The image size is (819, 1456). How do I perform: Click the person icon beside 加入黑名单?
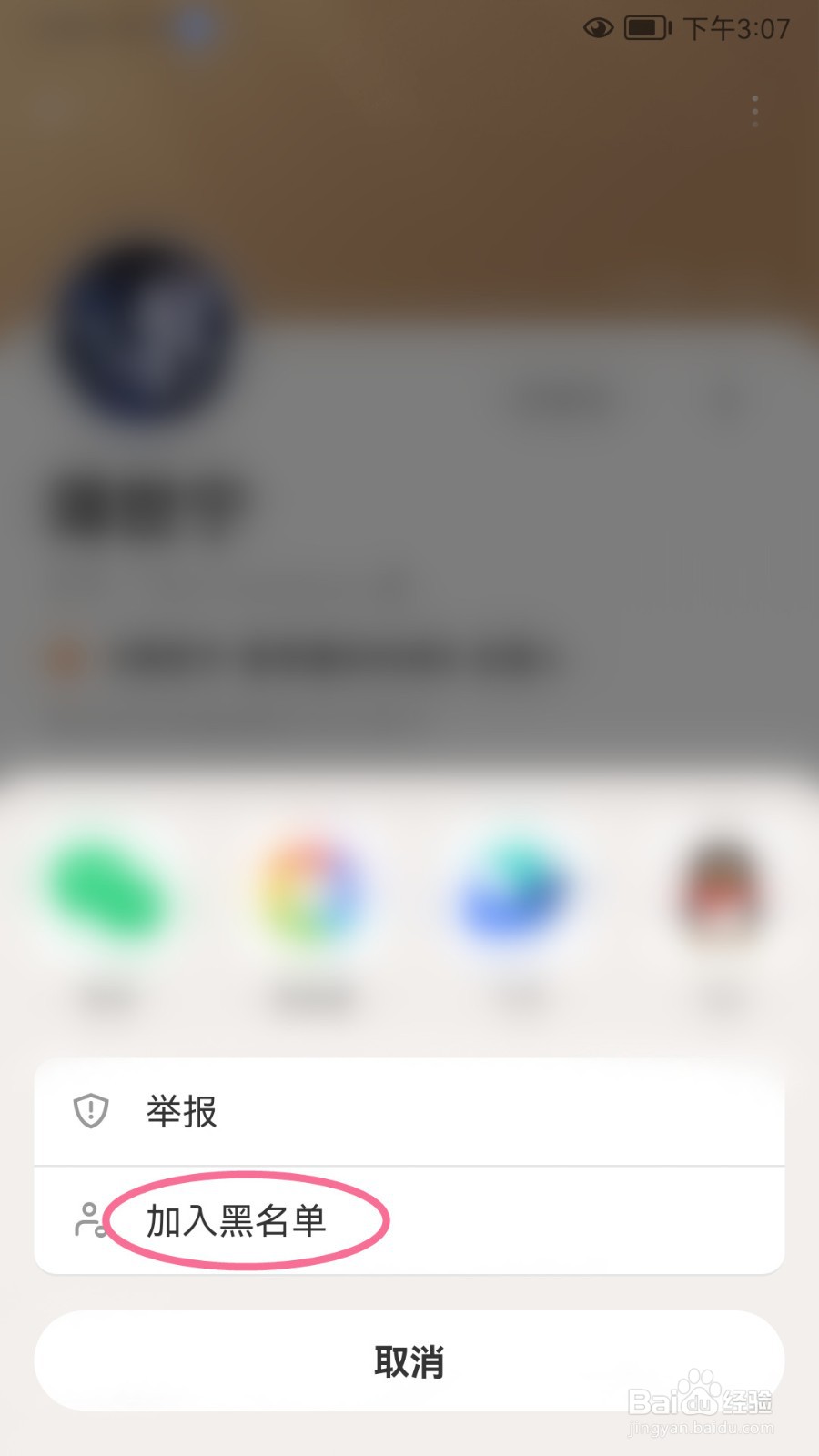click(88, 1219)
